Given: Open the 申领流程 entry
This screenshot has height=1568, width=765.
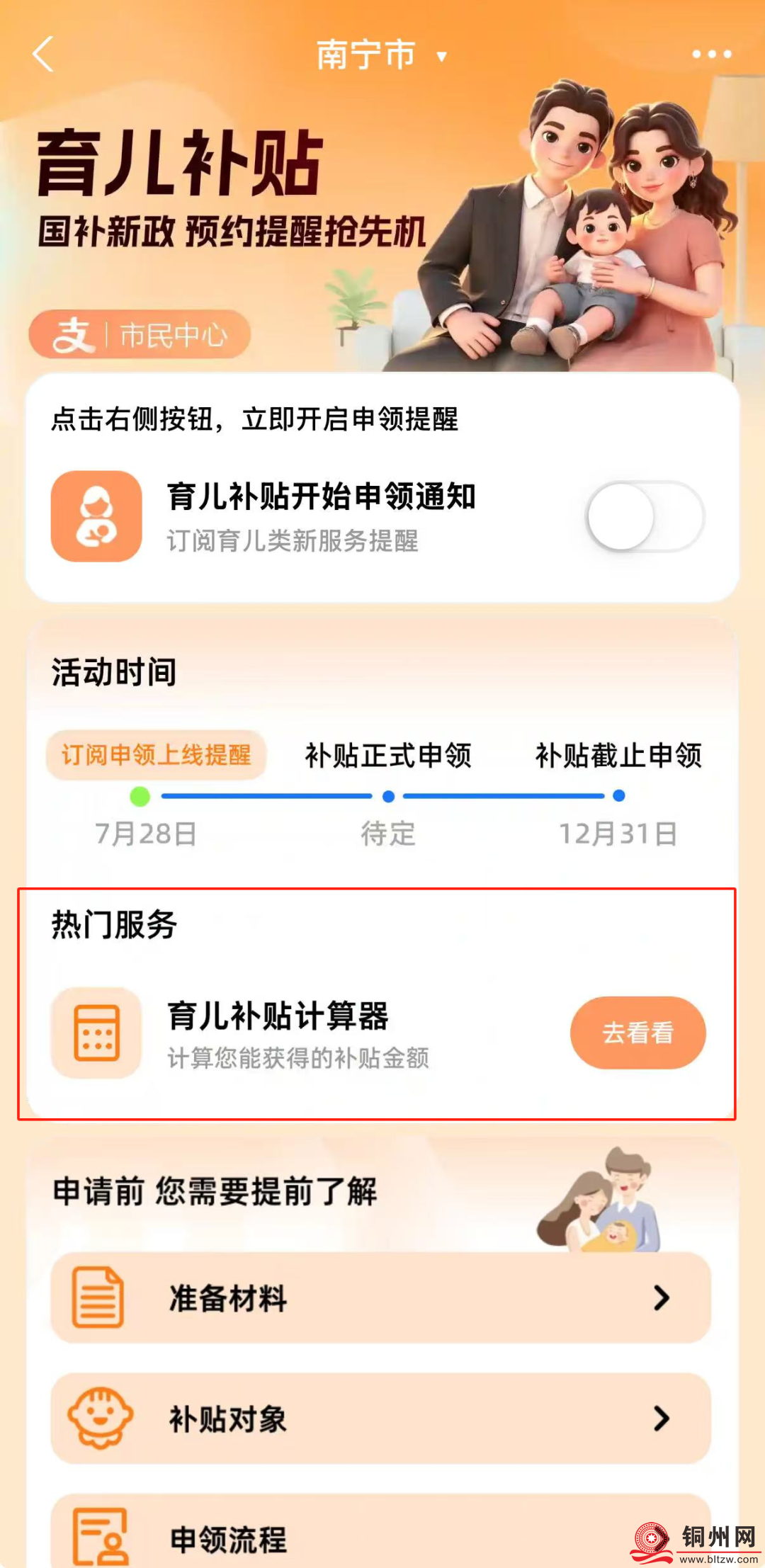Looking at the screenshot, I should click(227, 1537).
